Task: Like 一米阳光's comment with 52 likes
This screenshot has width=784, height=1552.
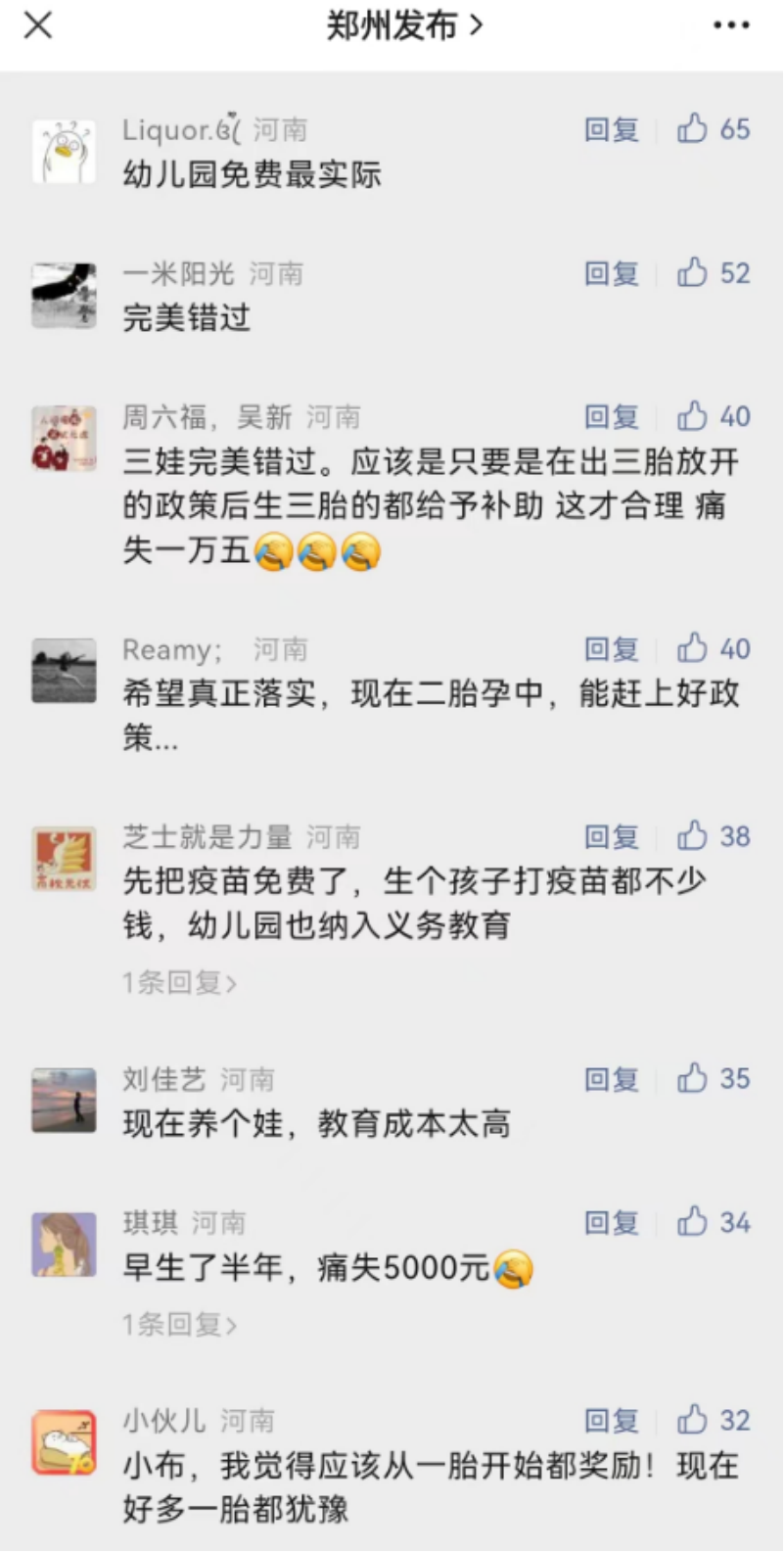Action: [714, 273]
